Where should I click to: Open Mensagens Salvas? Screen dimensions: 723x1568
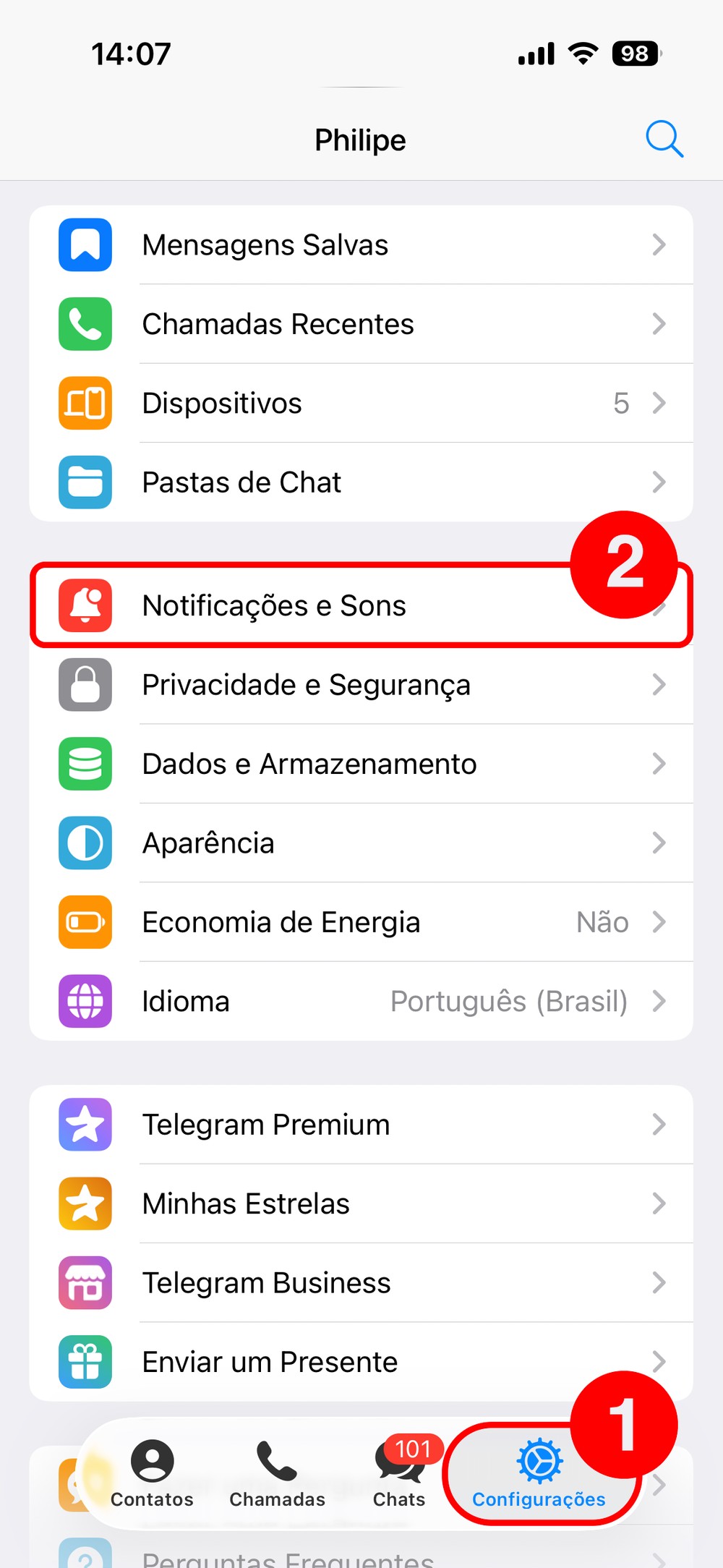361,245
